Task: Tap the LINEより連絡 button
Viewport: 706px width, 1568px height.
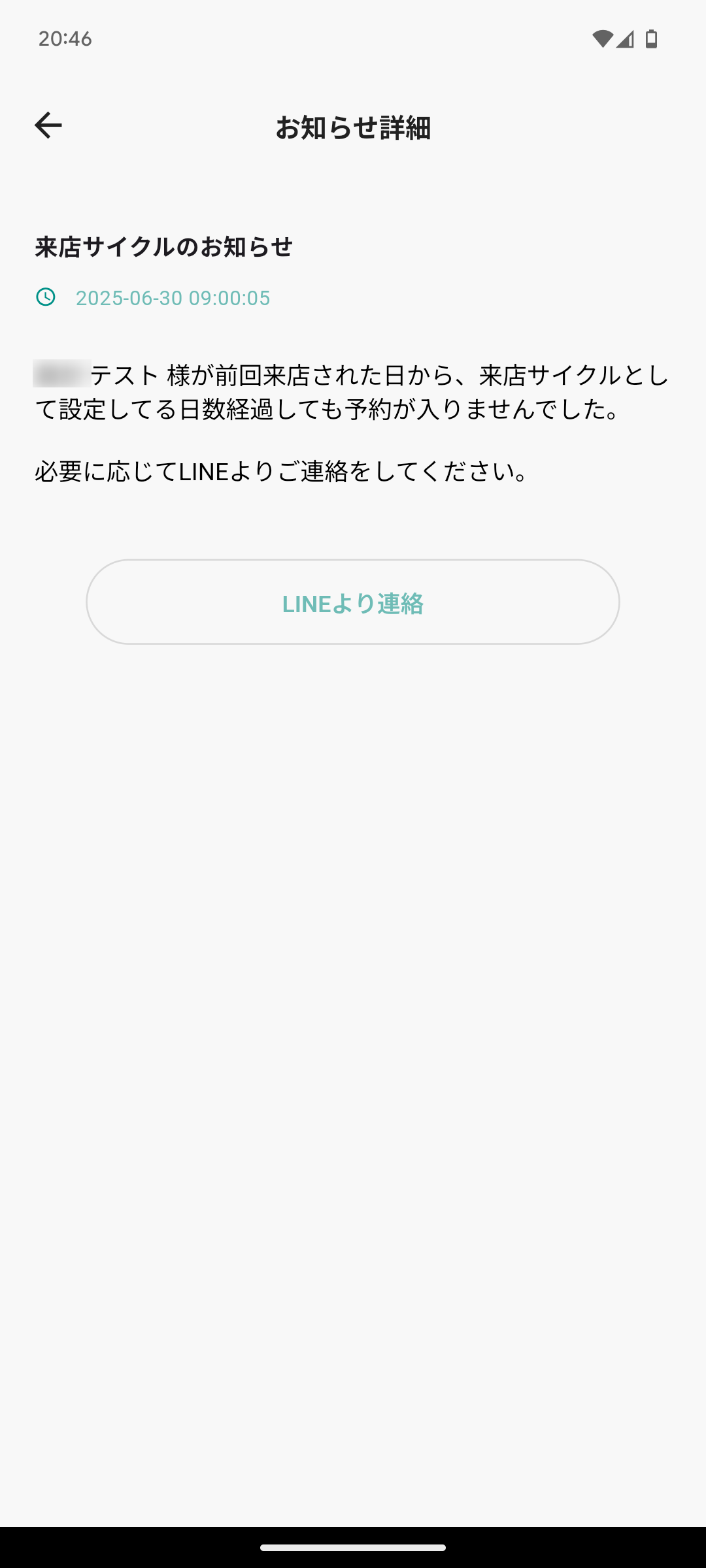Action: (353, 602)
